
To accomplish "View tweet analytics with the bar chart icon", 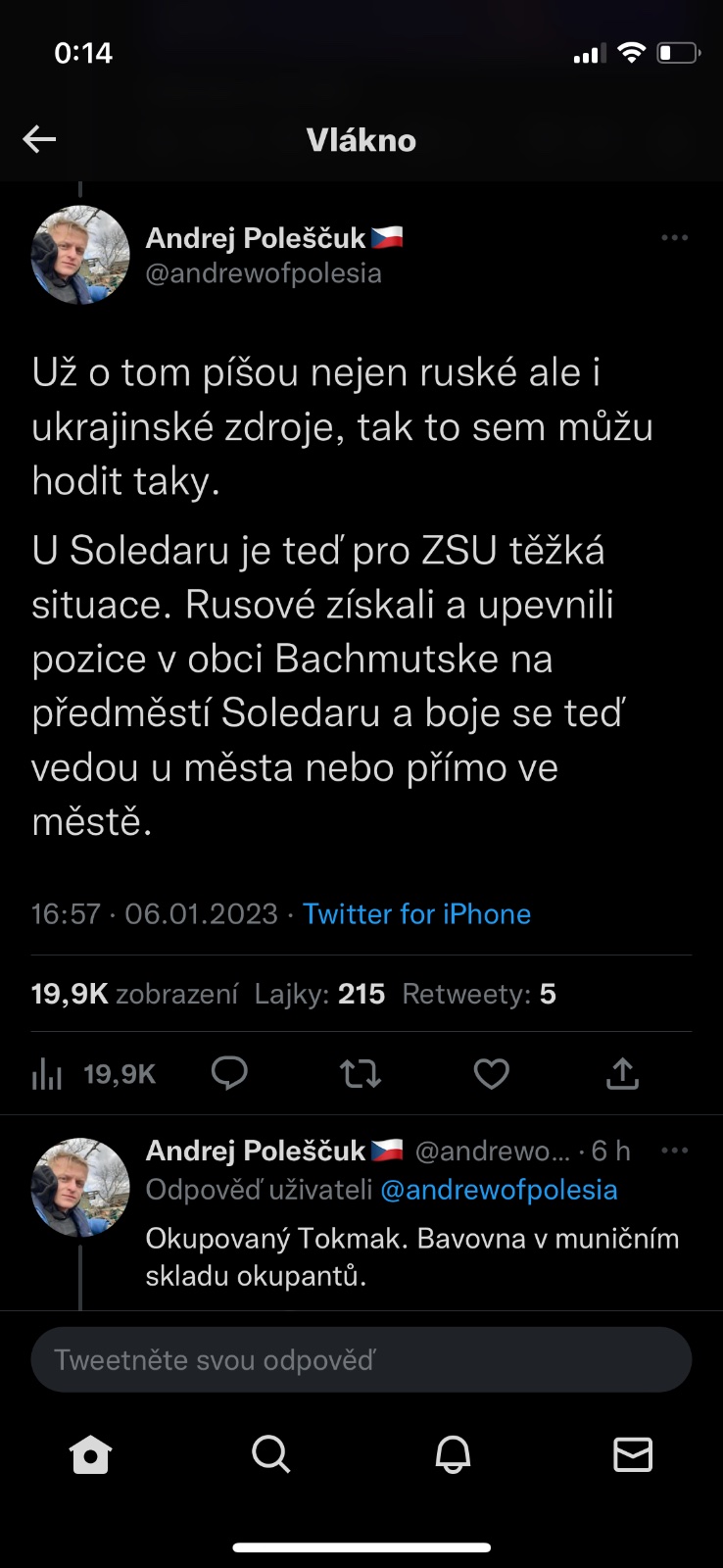I will pyautogui.click(x=47, y=1075).
